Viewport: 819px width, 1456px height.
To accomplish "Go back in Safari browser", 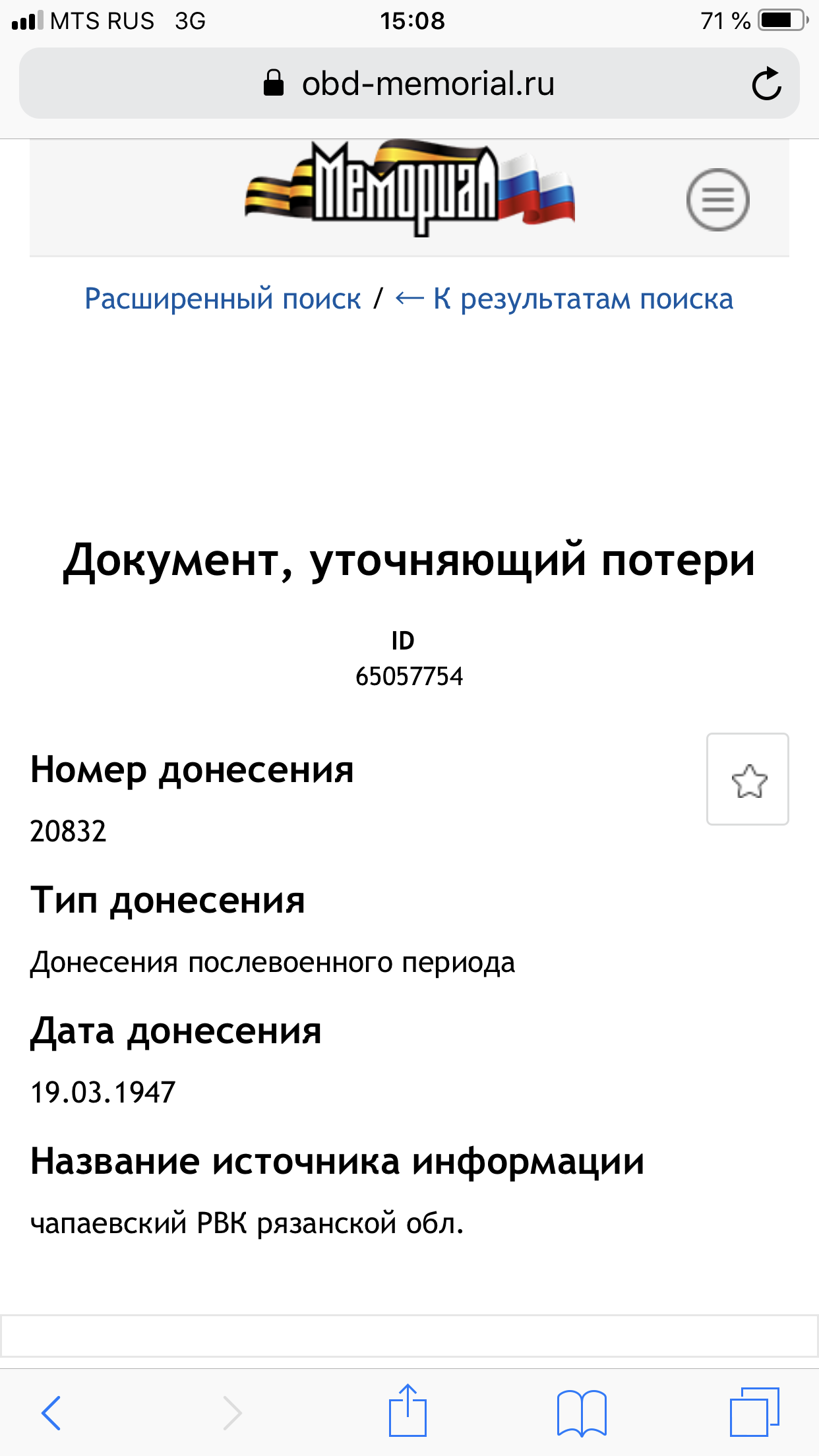I will pyautogui.click(x=51, y=1412).
